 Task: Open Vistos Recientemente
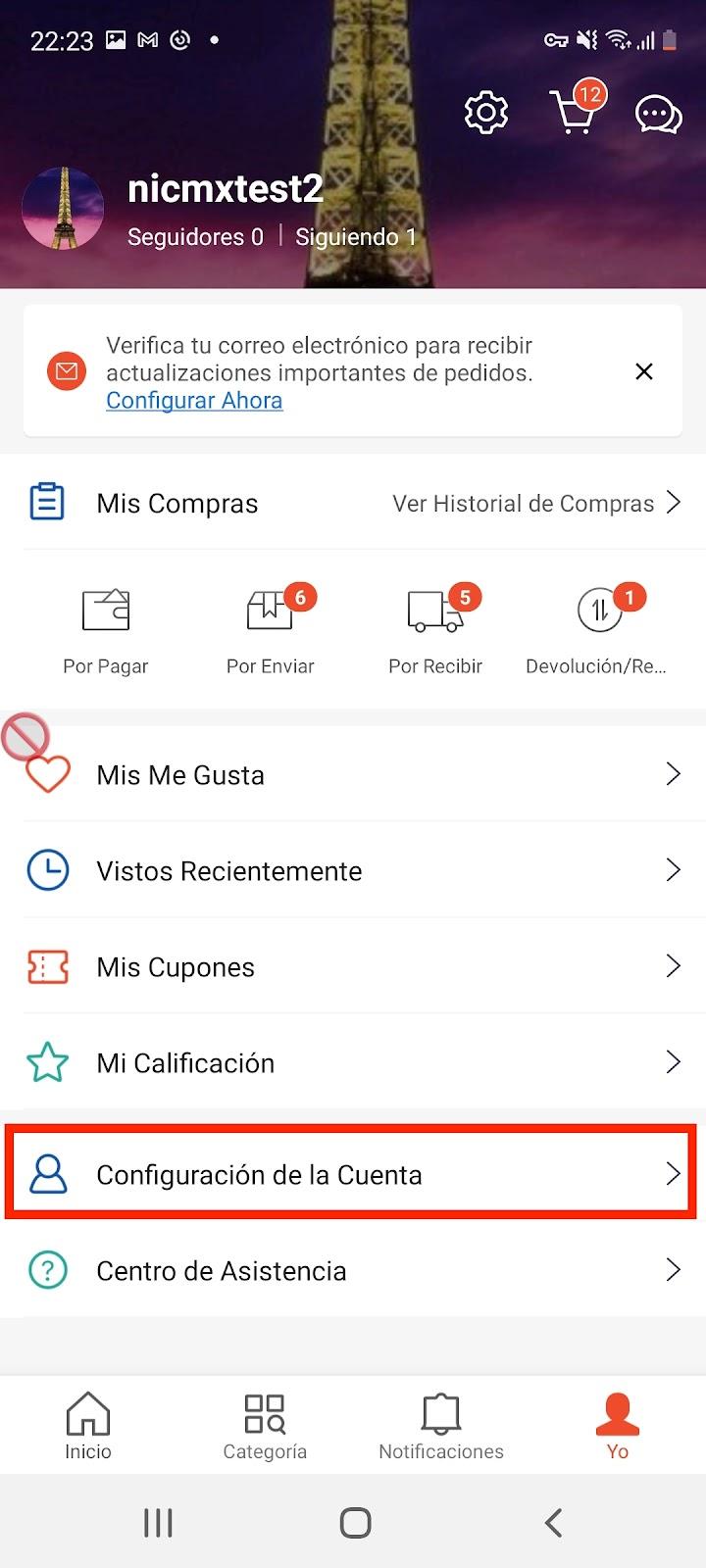353,871
